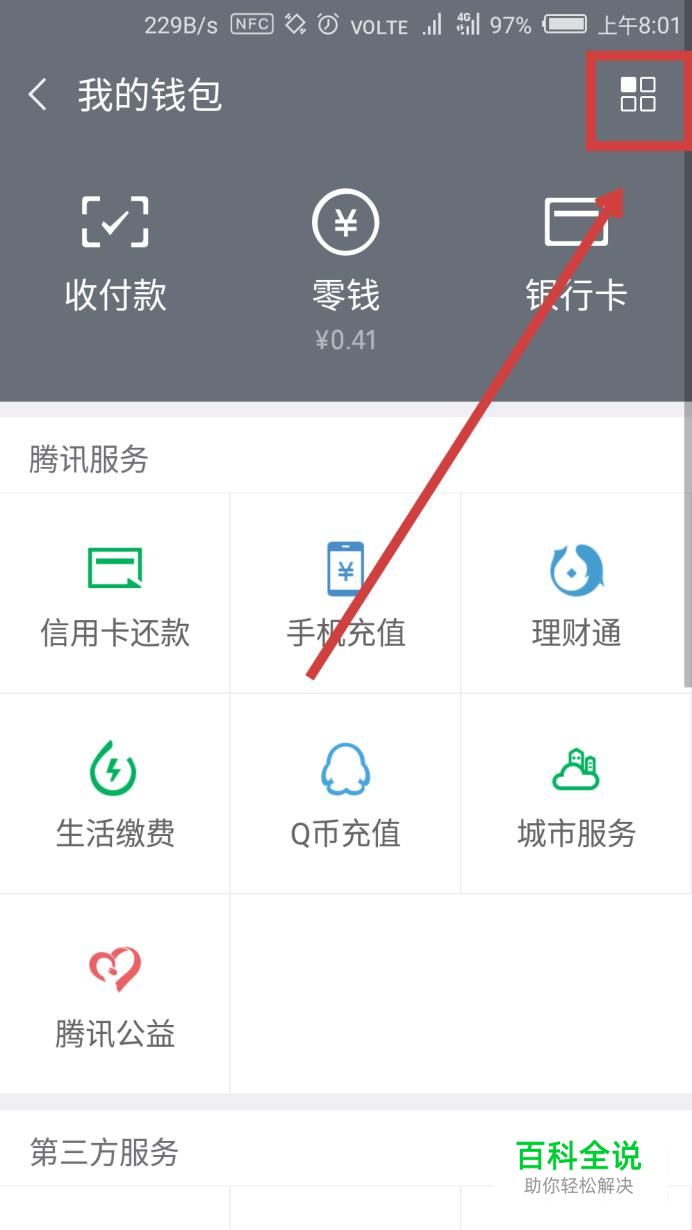Launch 理财通 wealth service

click(576, 593)
